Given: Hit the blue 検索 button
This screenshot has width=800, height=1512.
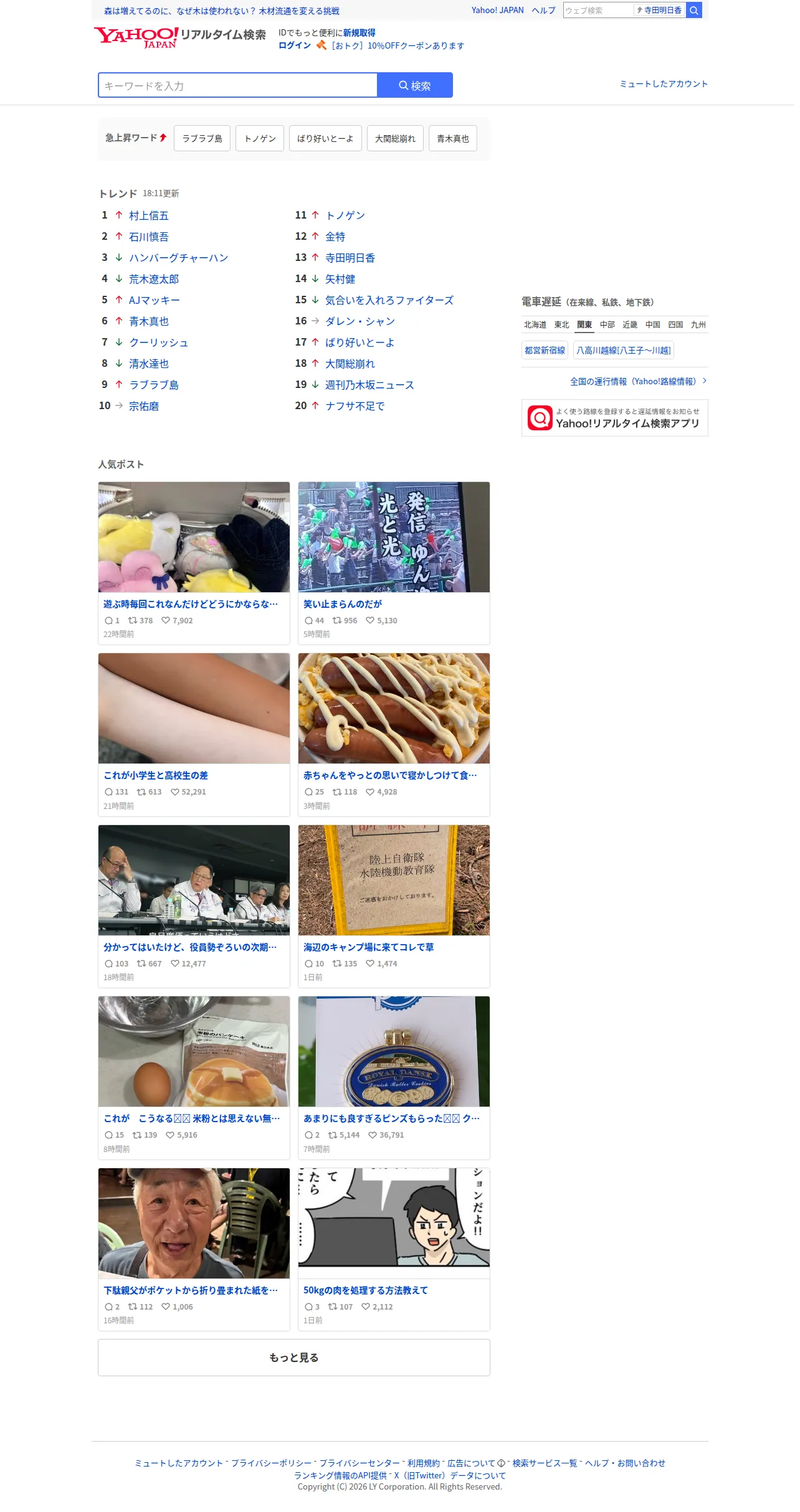Looking at the screenshot, I should [415, 85].
